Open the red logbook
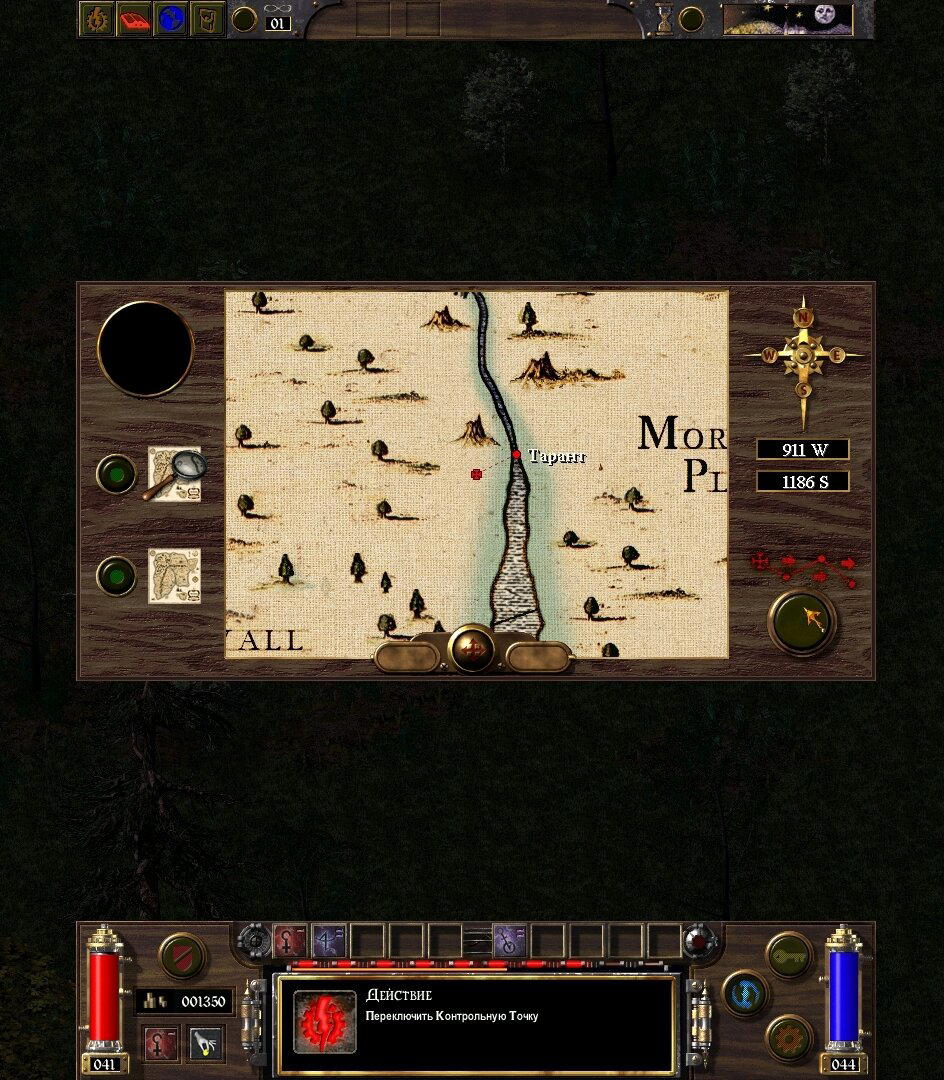The width and height of the screenshot is (944, 1080). (x=134, y=18)
